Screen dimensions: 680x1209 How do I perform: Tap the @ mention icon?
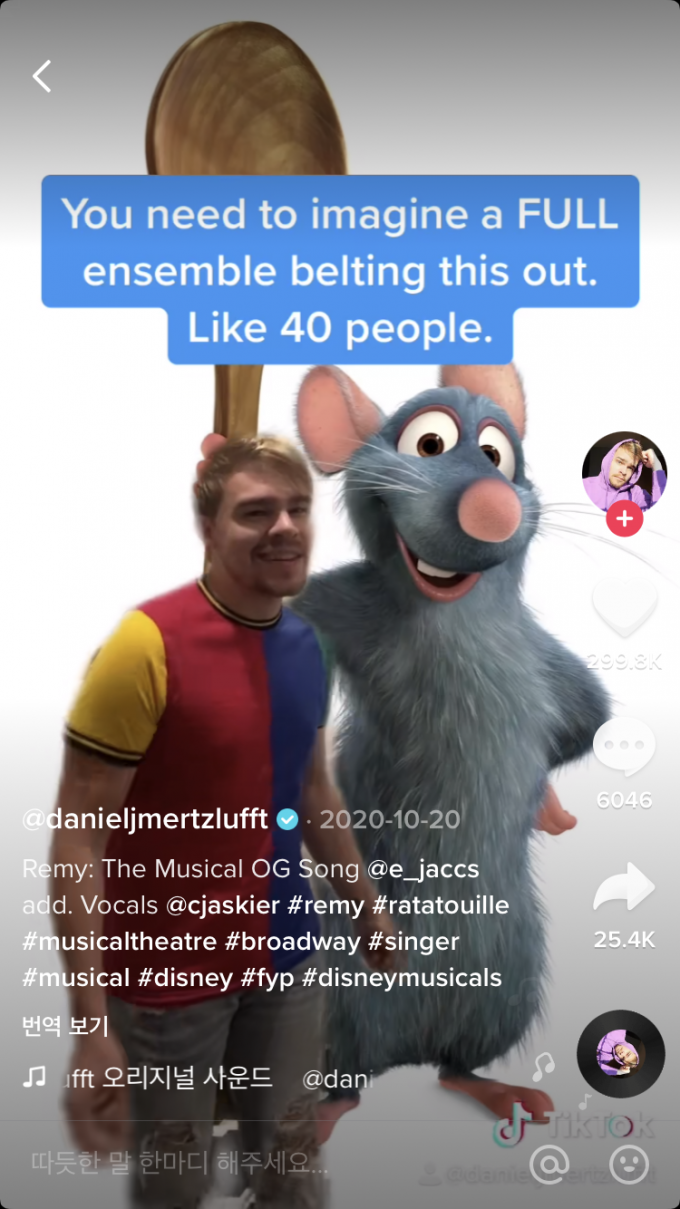tap(549, 1163)
